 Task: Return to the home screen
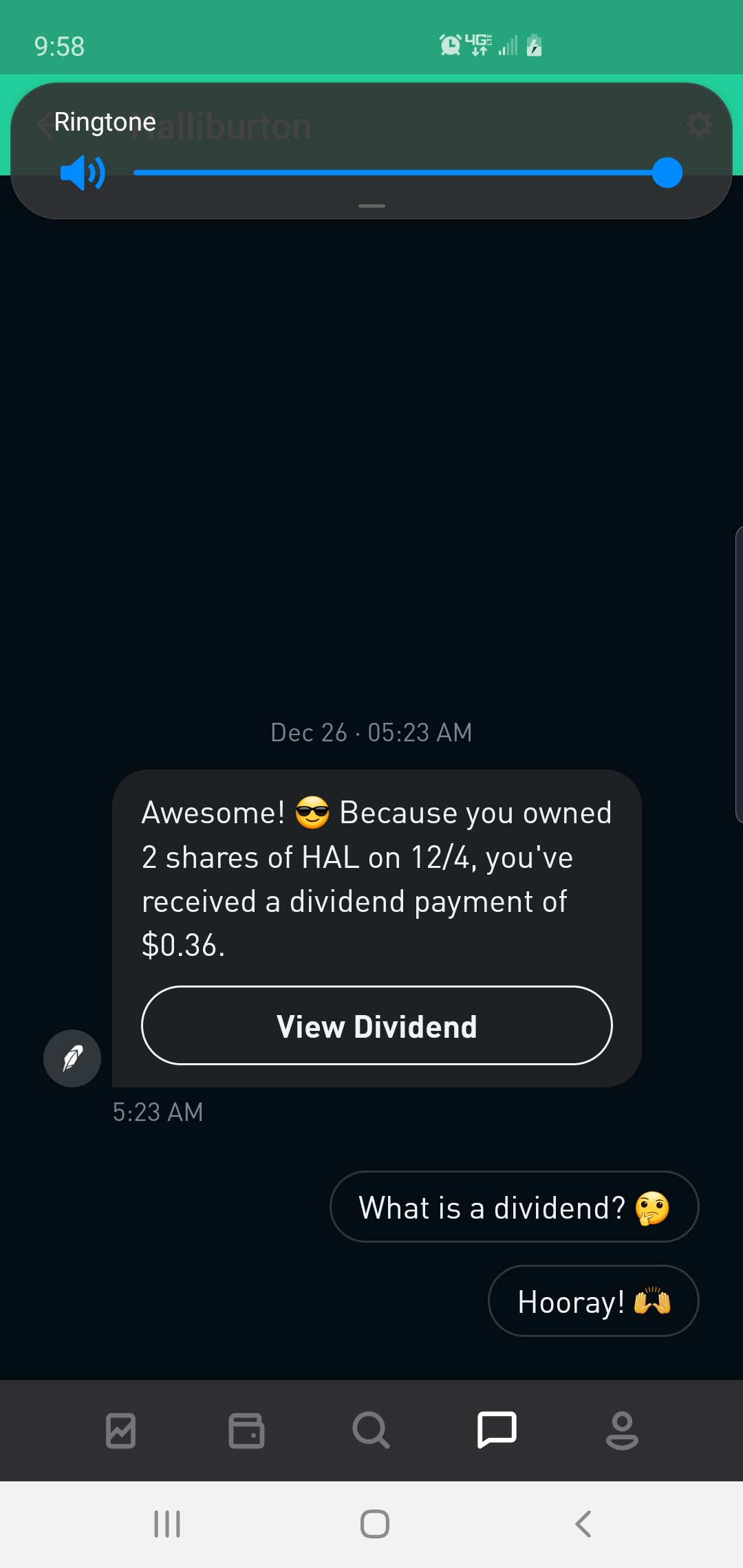point(375,1524)
